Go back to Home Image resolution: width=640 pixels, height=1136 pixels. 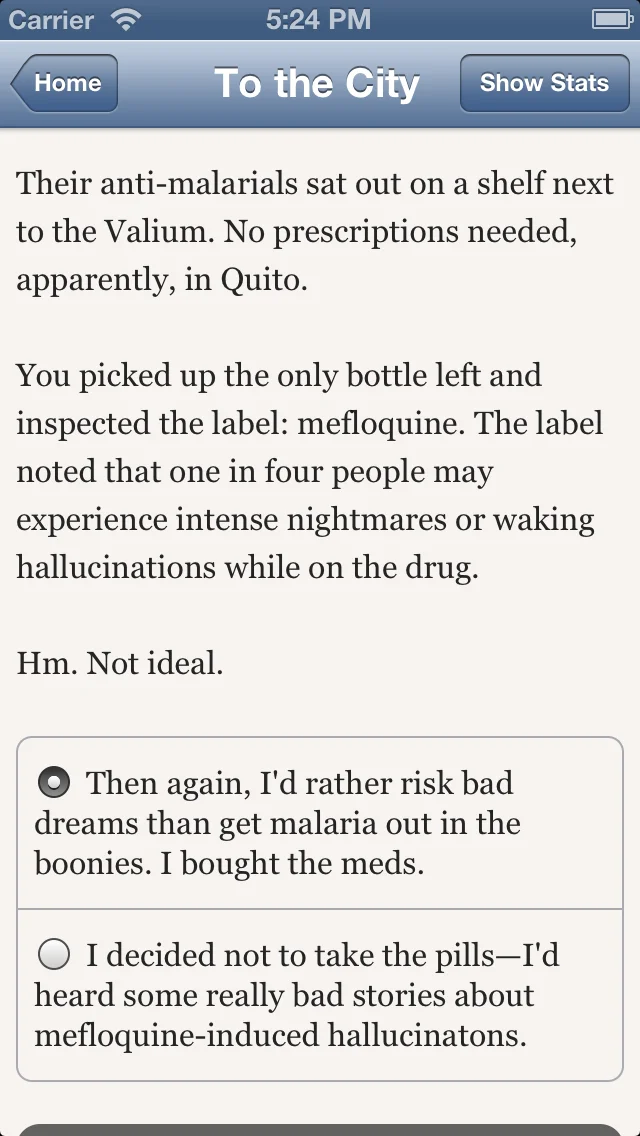coord(65,83)
